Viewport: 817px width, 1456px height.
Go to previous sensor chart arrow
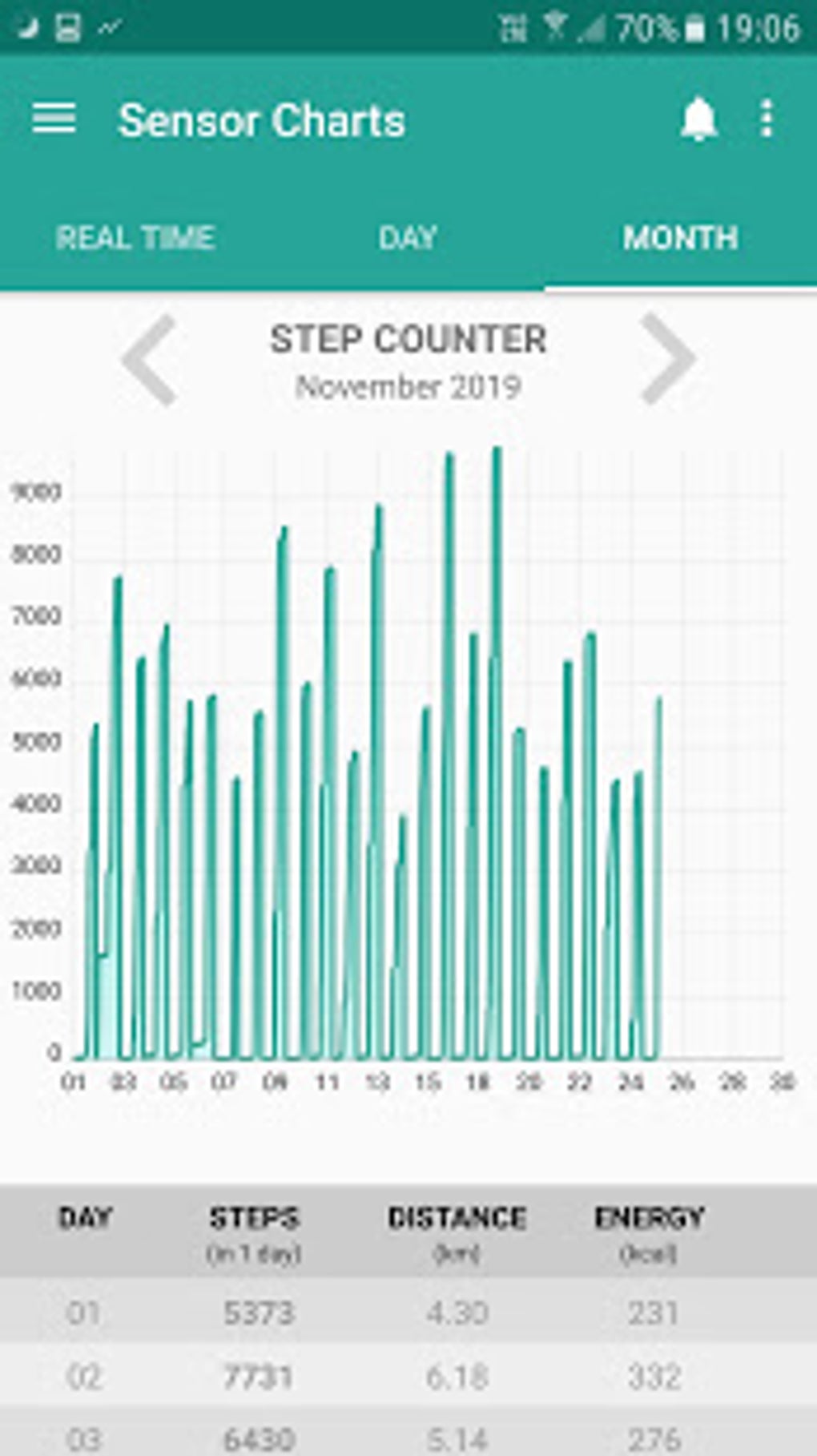coord(150,361)
